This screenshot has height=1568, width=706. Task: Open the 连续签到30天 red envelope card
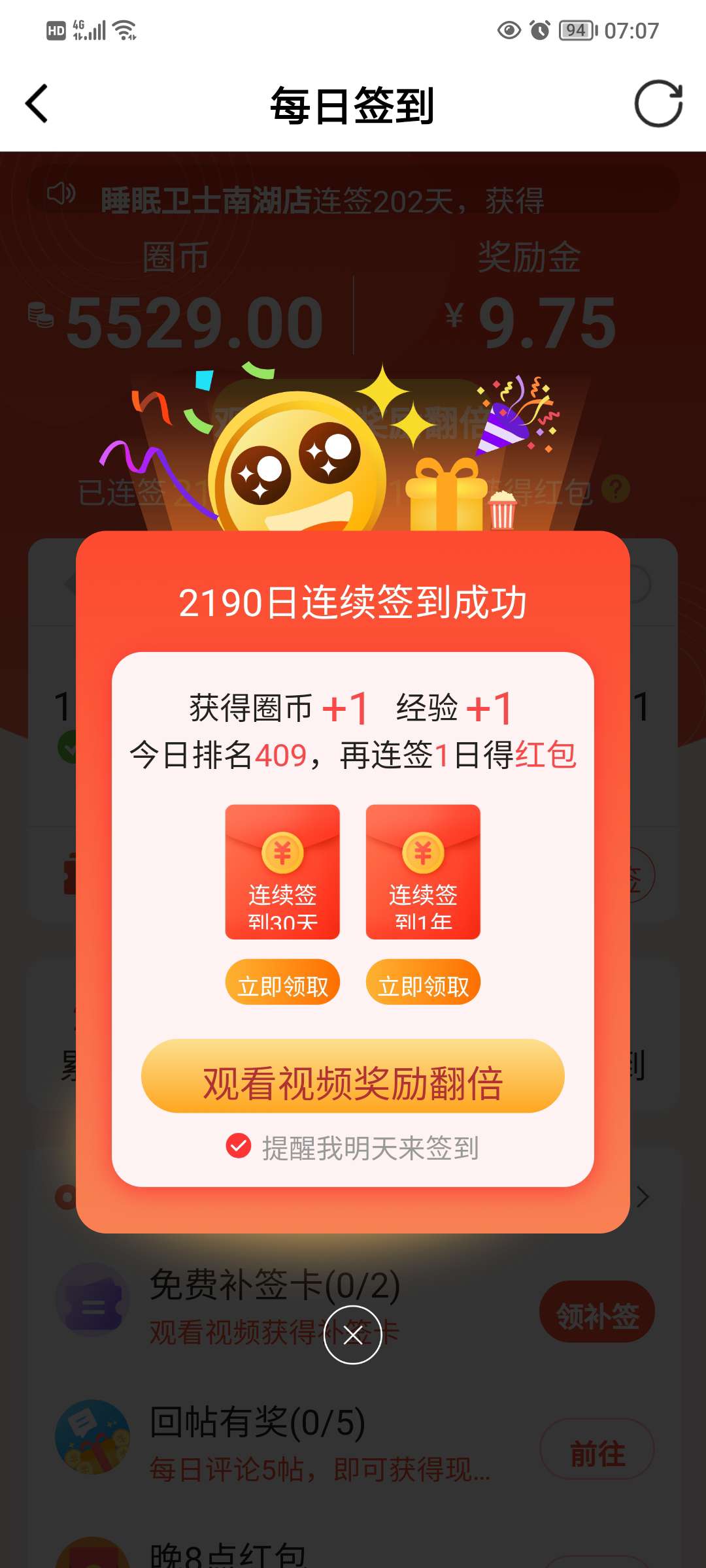click(282, 872)
